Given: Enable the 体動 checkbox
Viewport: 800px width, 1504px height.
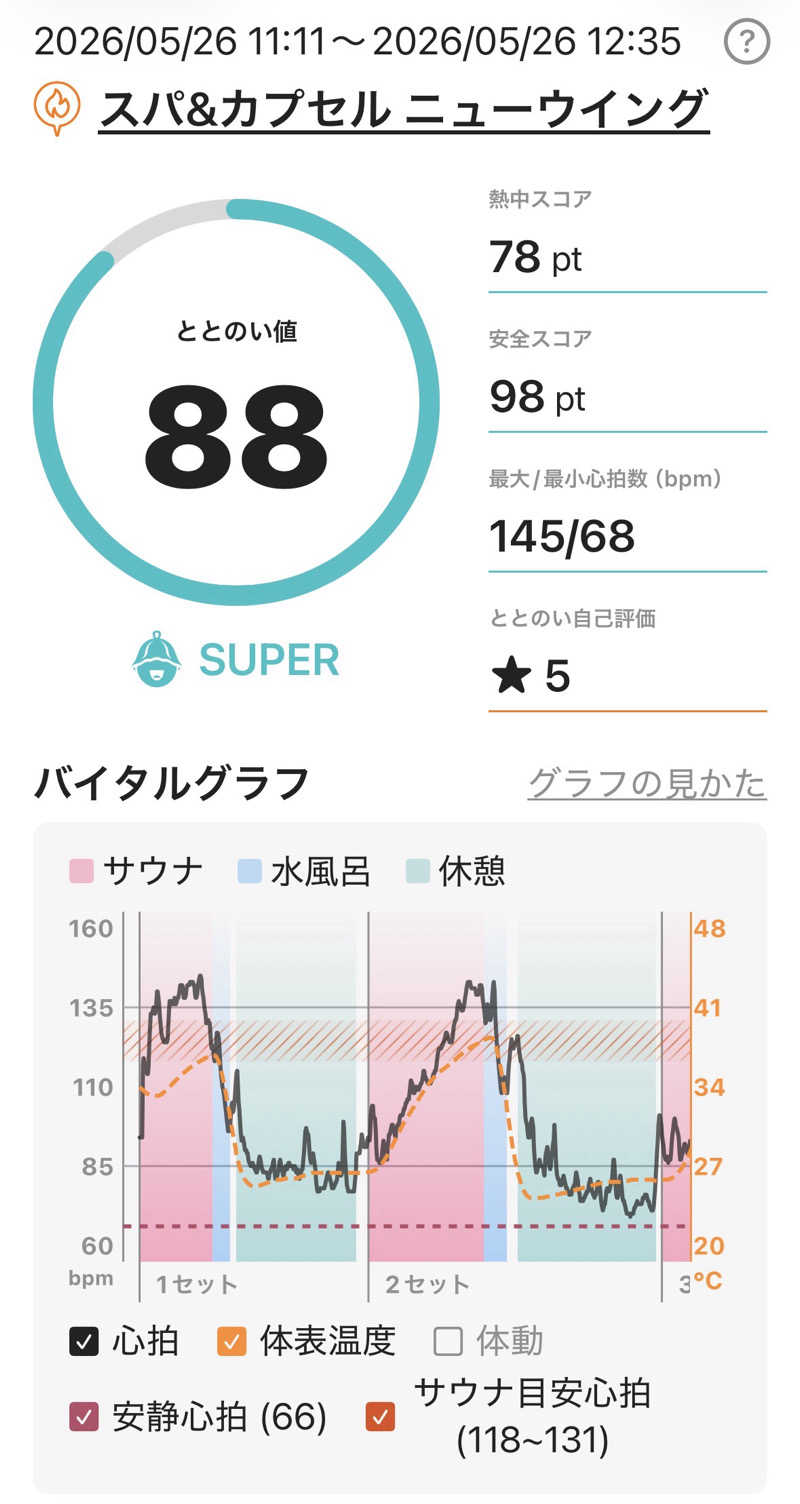Looking at the screenshot, I should click(x=449, y=1341).
